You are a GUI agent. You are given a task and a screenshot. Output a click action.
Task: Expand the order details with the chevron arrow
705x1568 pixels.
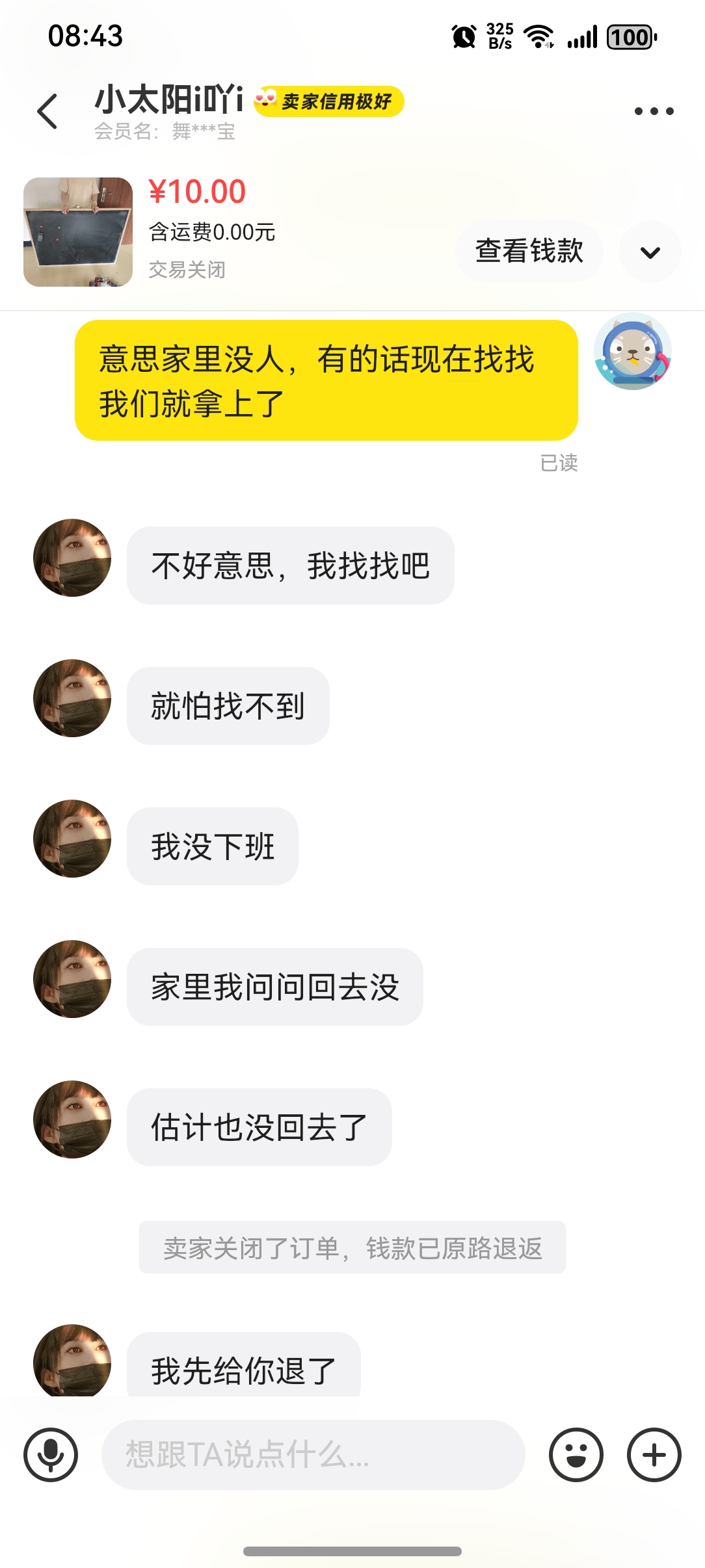pos(650,252)
